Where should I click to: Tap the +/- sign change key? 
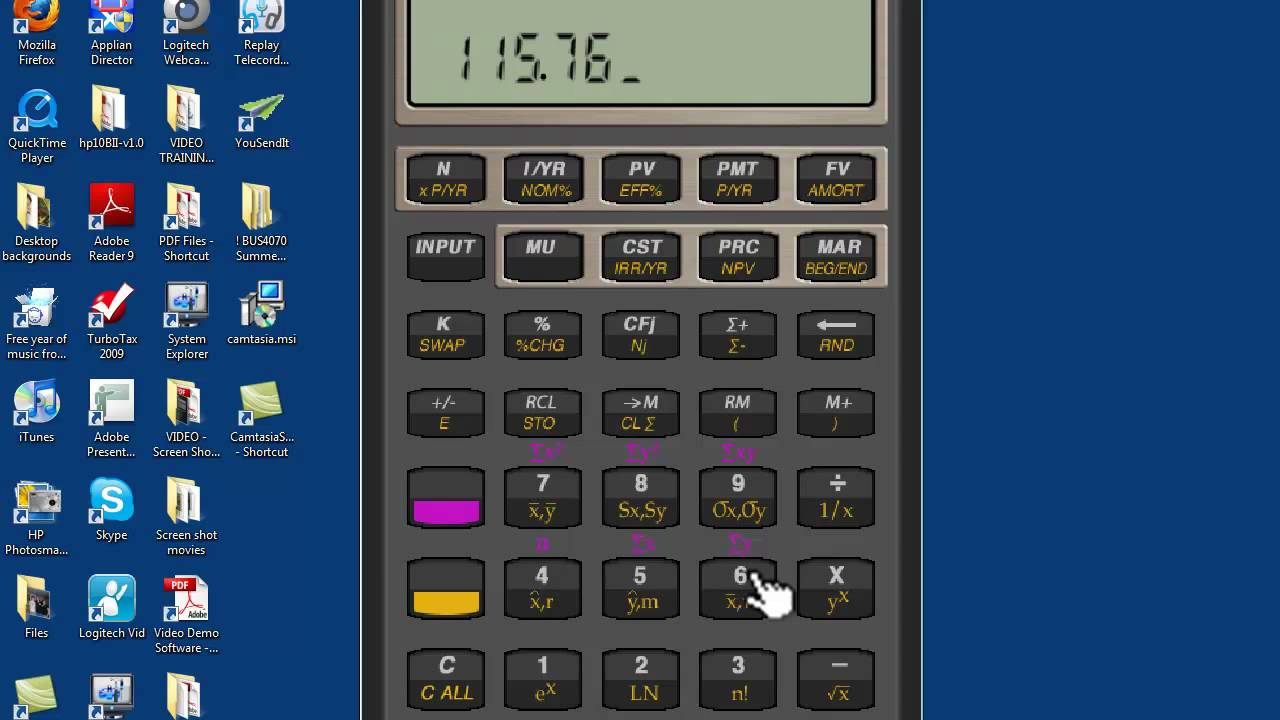444,412
